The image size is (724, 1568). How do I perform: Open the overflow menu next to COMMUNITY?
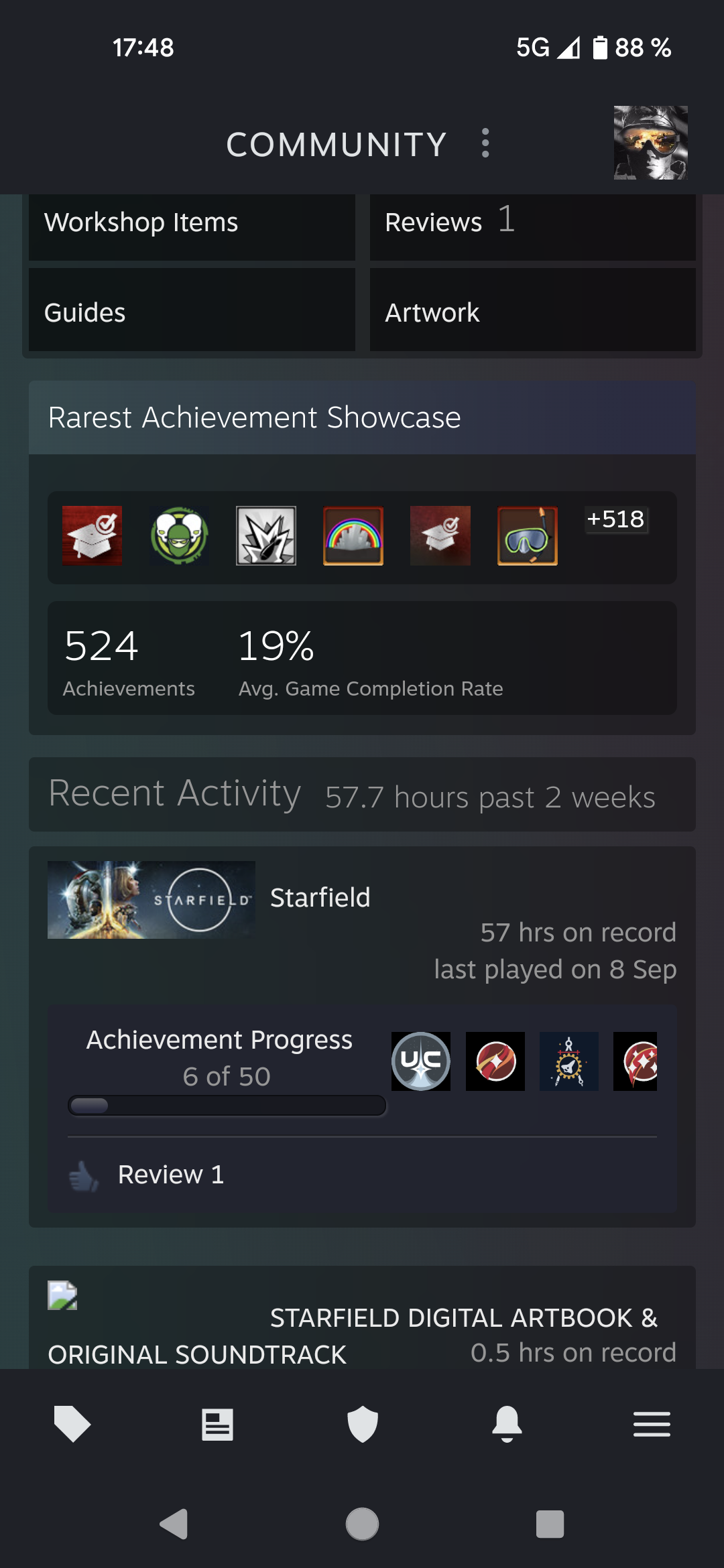pos(485,143)
